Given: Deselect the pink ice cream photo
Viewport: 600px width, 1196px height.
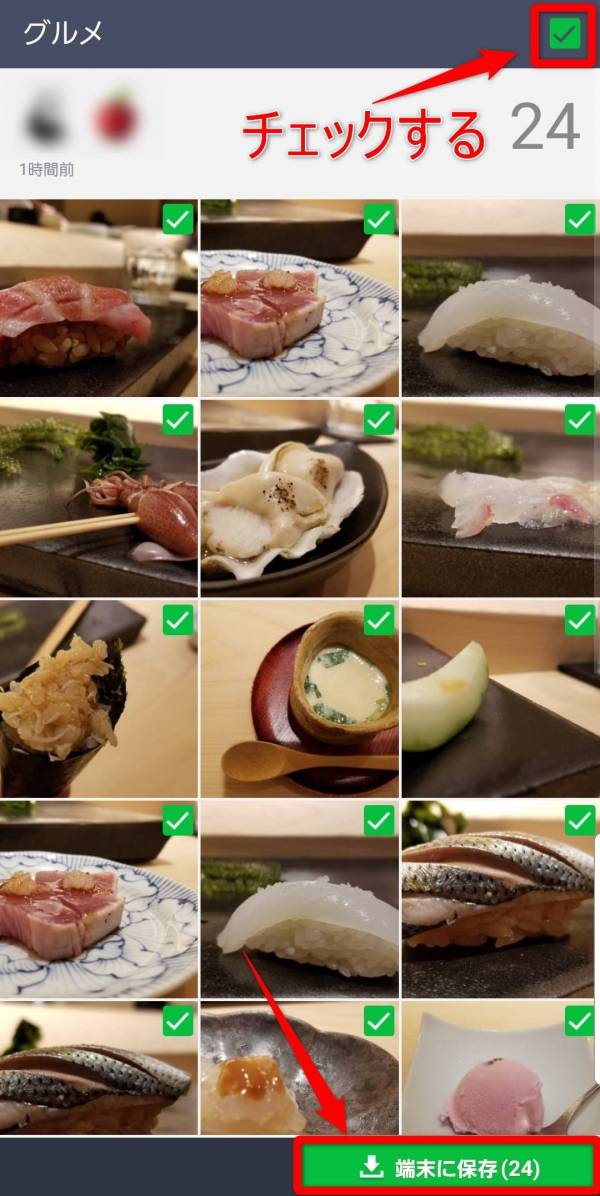Looking at the screenshot, I should click(x=580, y=1021).
